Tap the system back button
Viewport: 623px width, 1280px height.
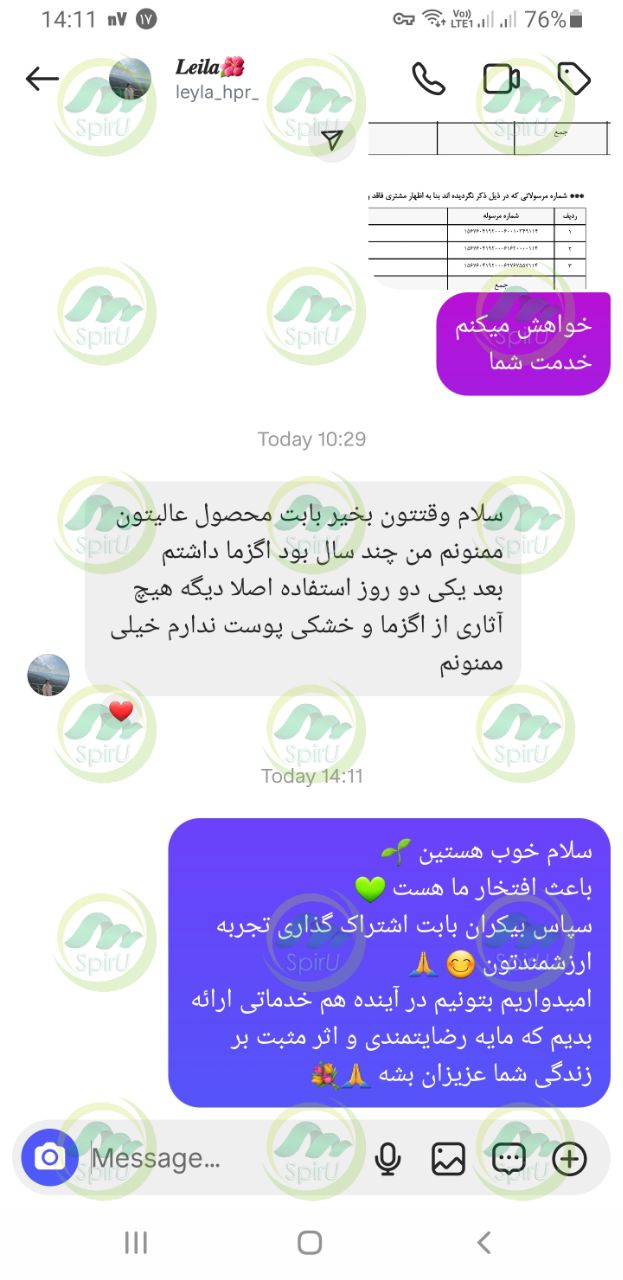484,1242
